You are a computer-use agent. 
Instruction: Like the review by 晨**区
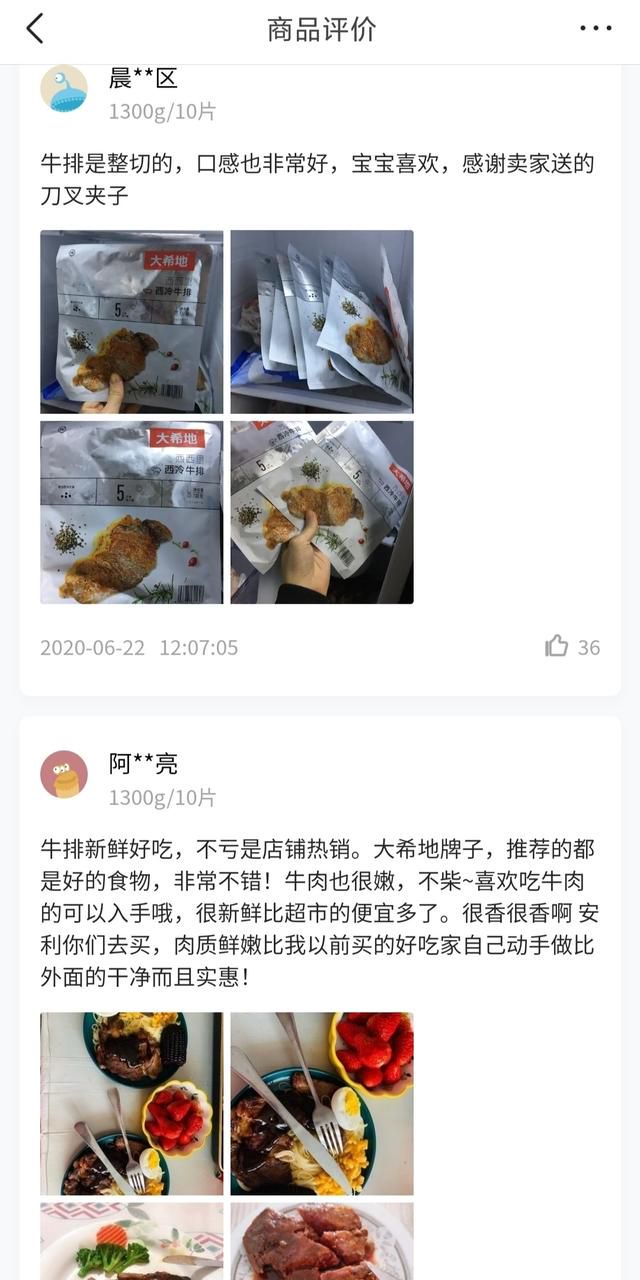[x=557, y=647]
